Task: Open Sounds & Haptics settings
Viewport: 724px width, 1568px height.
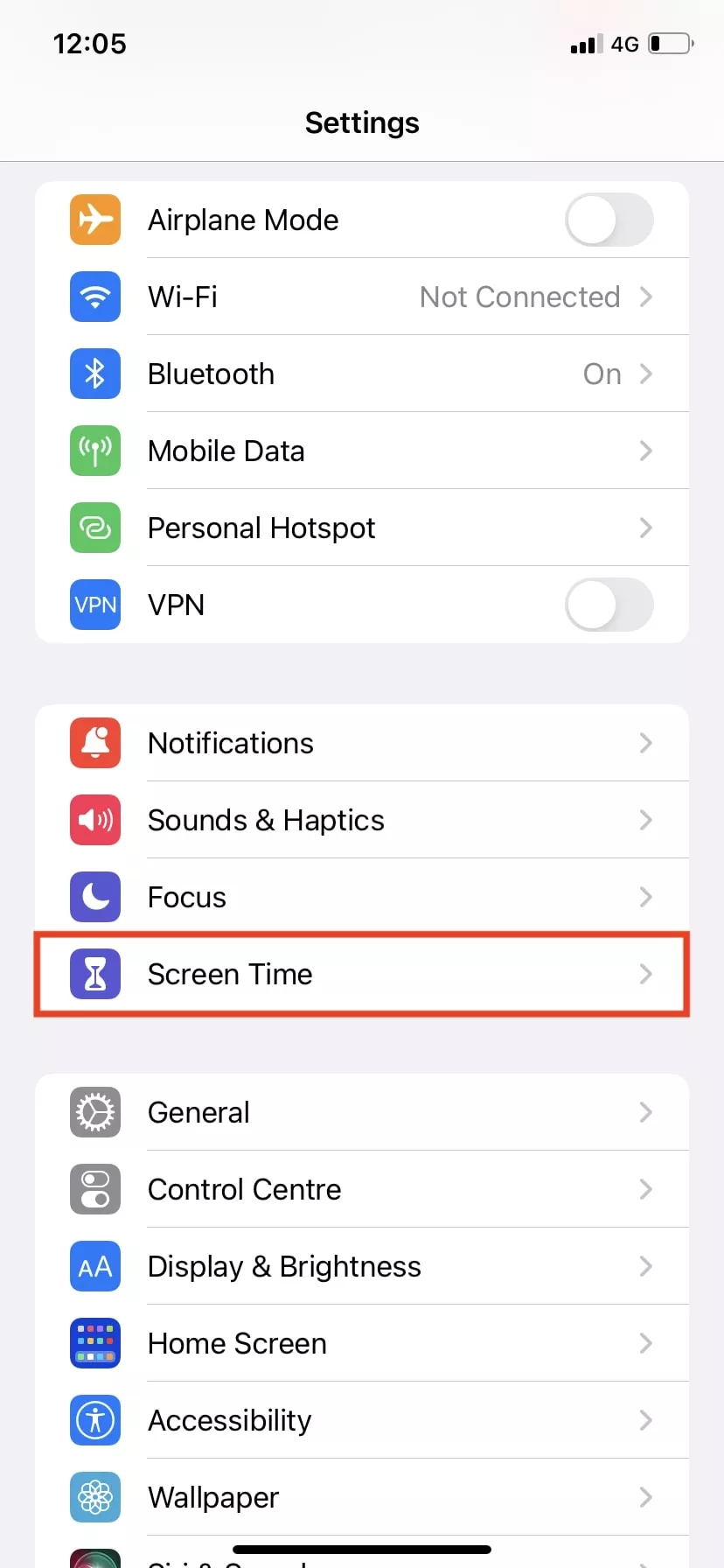Action: tap(362, 820)
